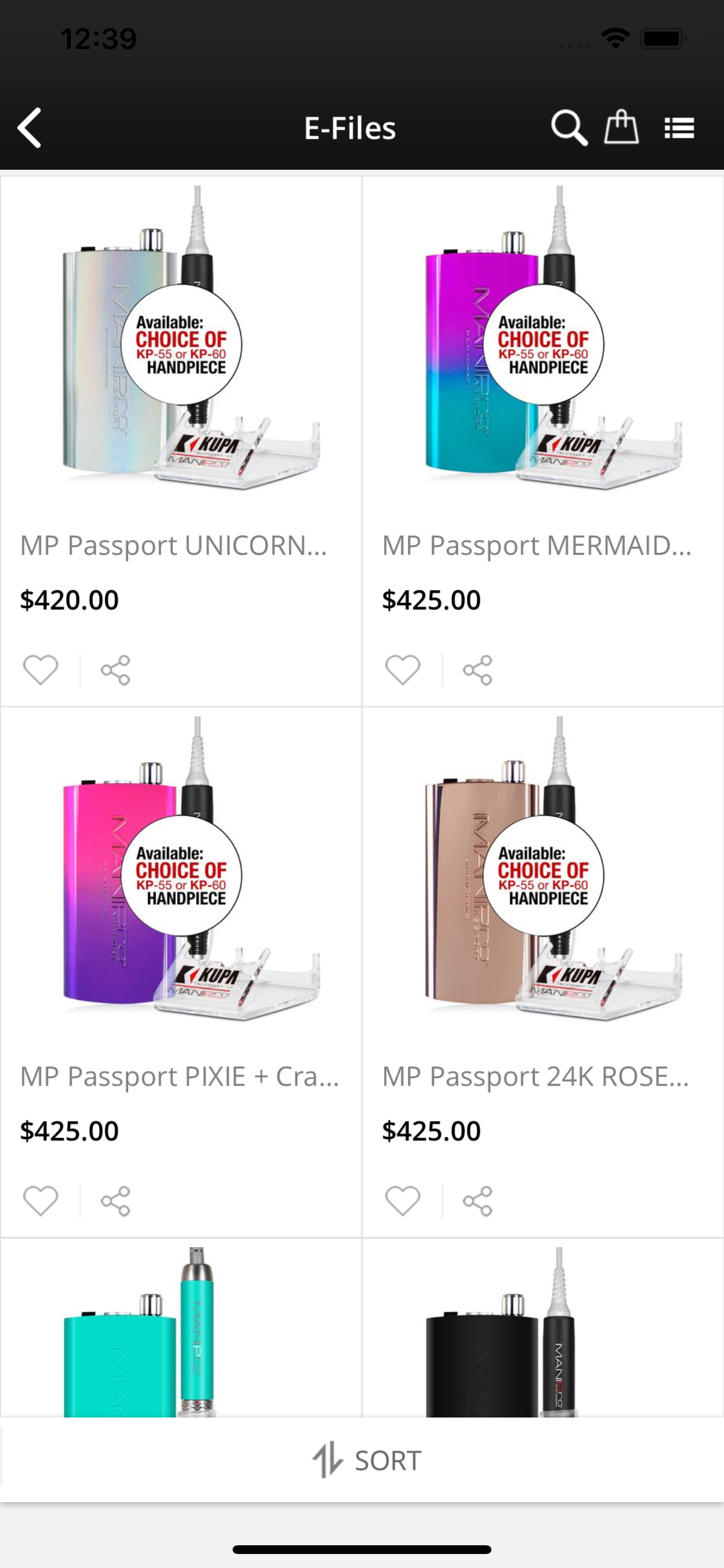Viewport: 724px width, 1568px height.
Task: Open the SORT options
Action: pos(362,1459)
